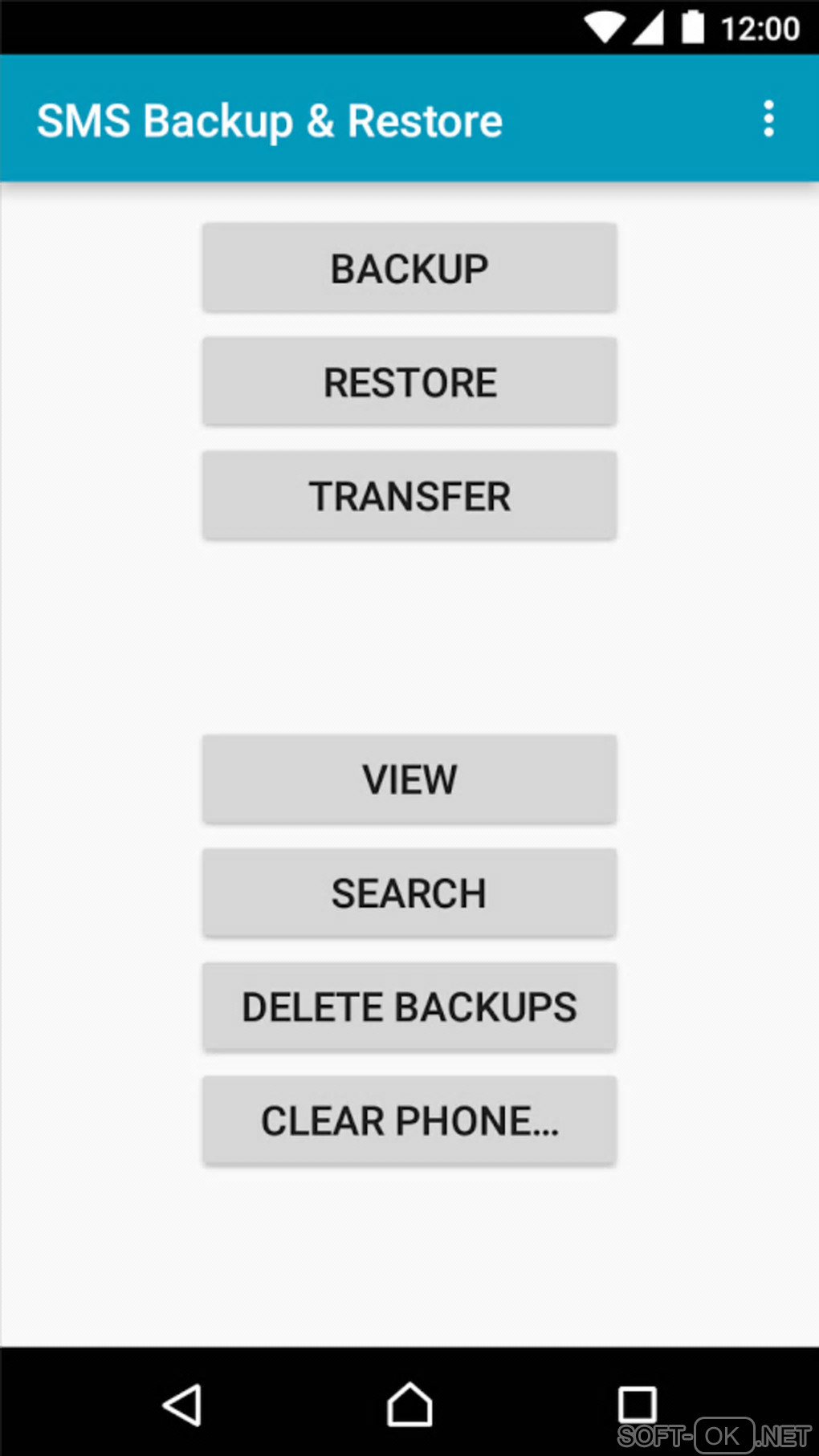Viewport: 819px width, 1456px height.
Task: Select the TRANSFER option
Action: (409, 496)
